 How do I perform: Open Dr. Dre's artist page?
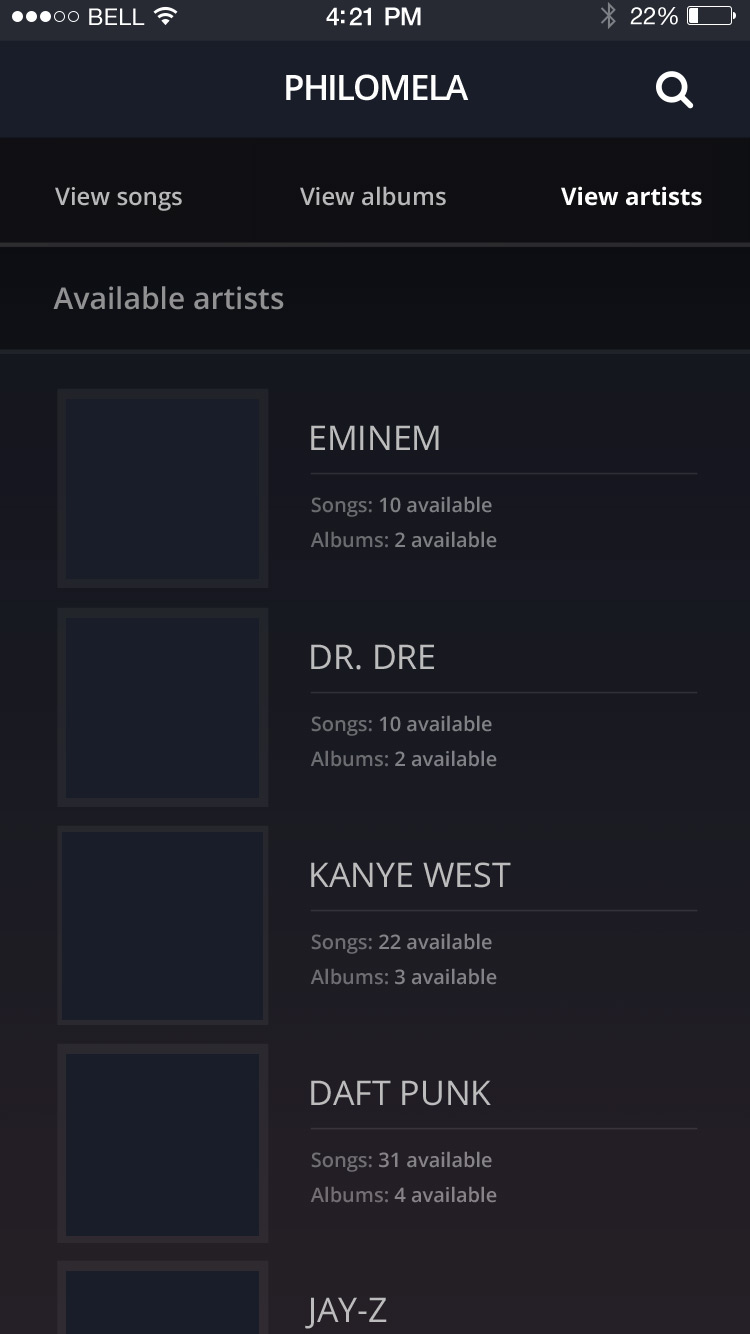point(372,657)
